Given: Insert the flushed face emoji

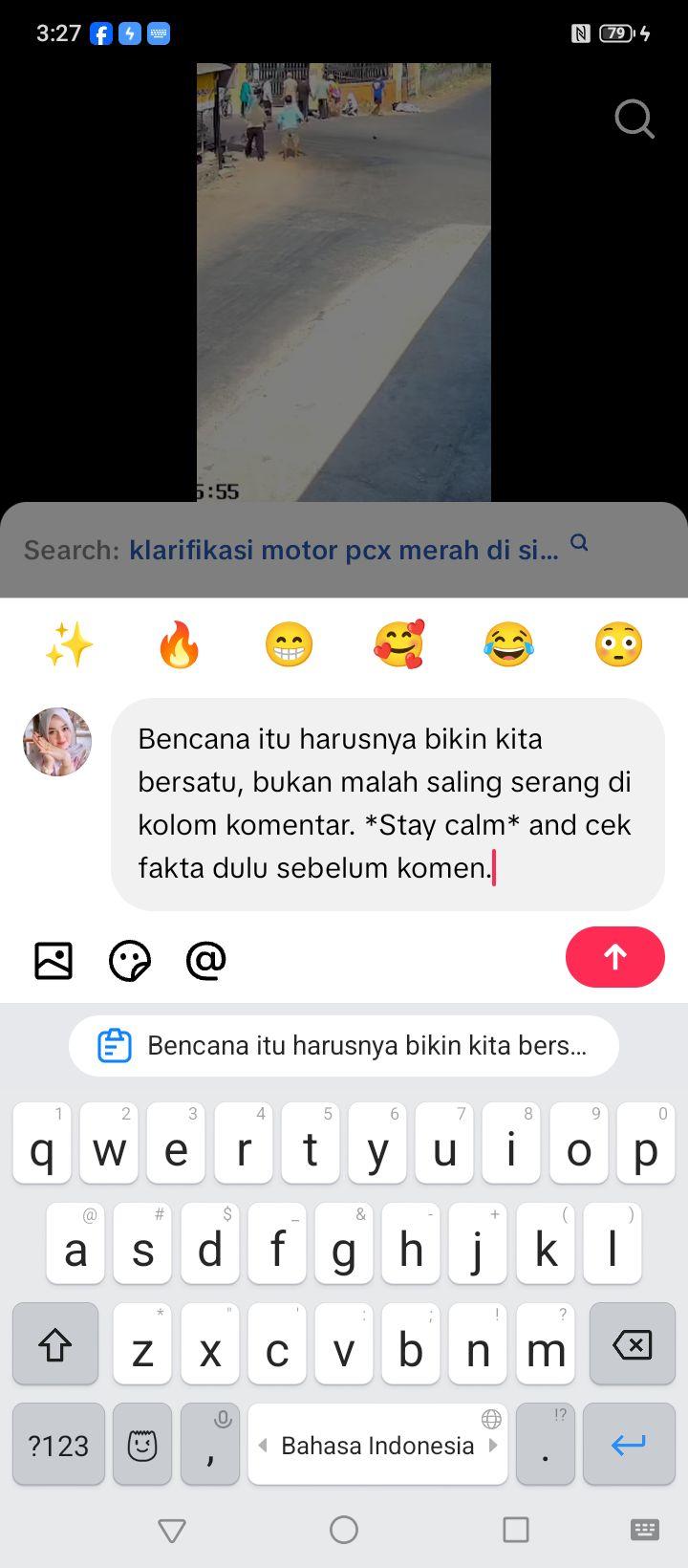Looking at the screenshot, I should click(x=618, y=643).
